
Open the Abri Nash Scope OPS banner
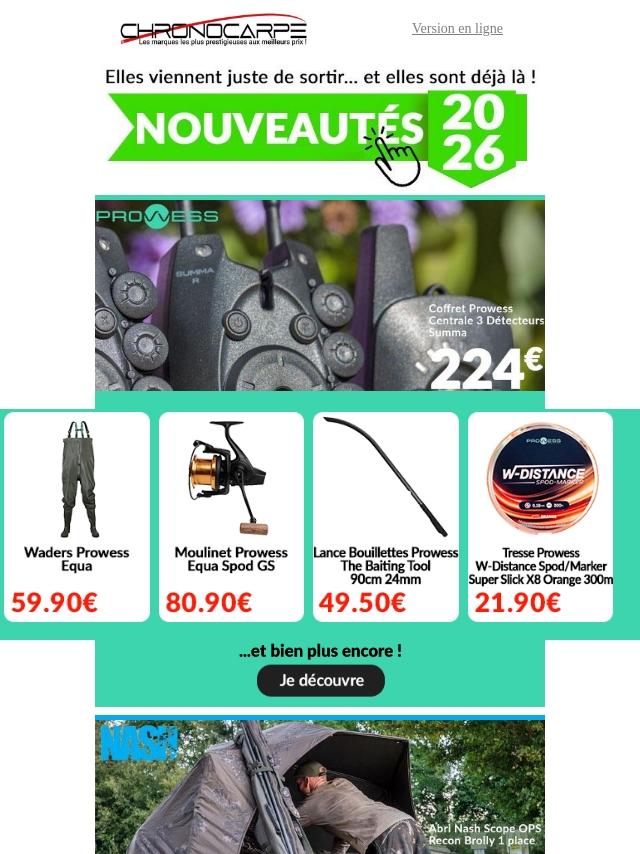tap(320, 786)
